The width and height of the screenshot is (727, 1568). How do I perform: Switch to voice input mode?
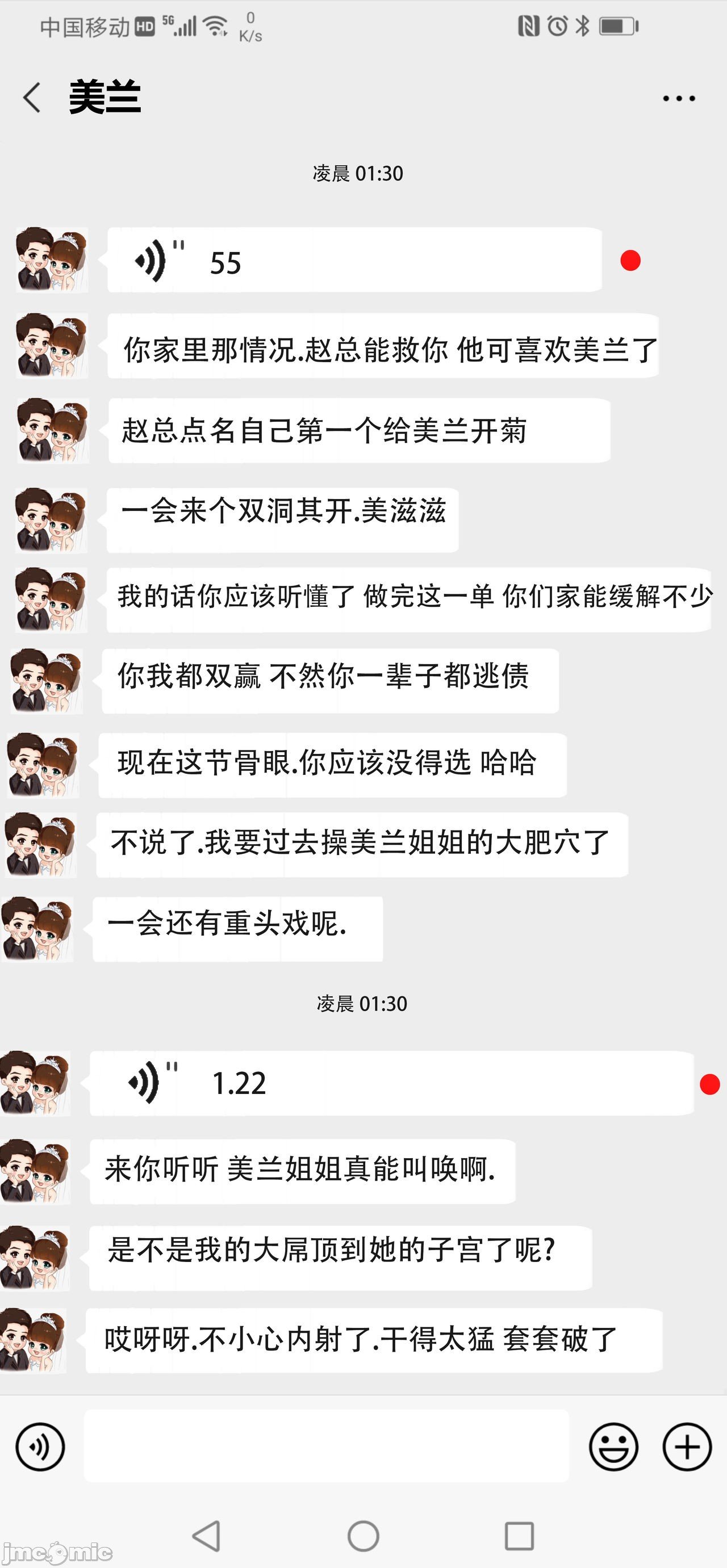[40, 1447]
